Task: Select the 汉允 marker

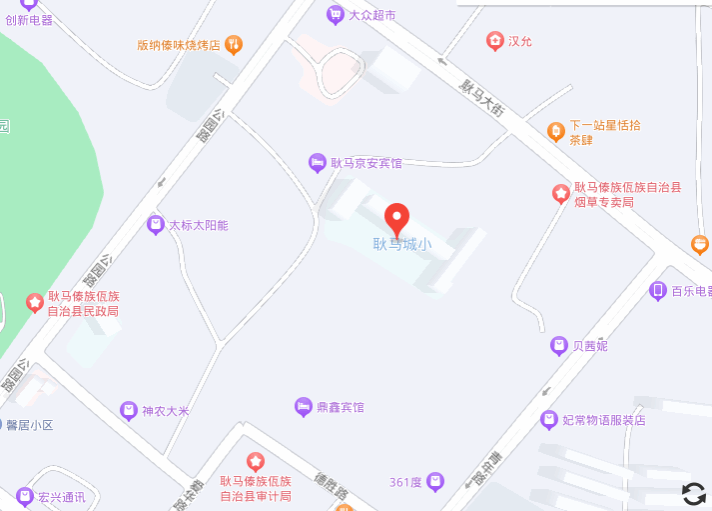Action: pyautogui.click(x=495, y=41)
